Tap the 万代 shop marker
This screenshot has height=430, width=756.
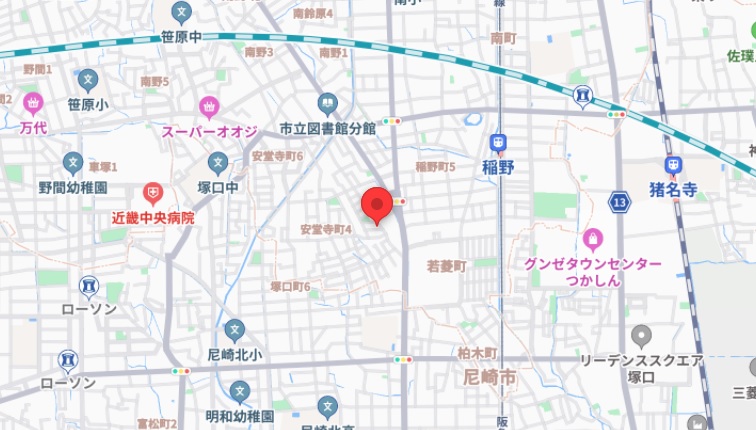(33, 103)
